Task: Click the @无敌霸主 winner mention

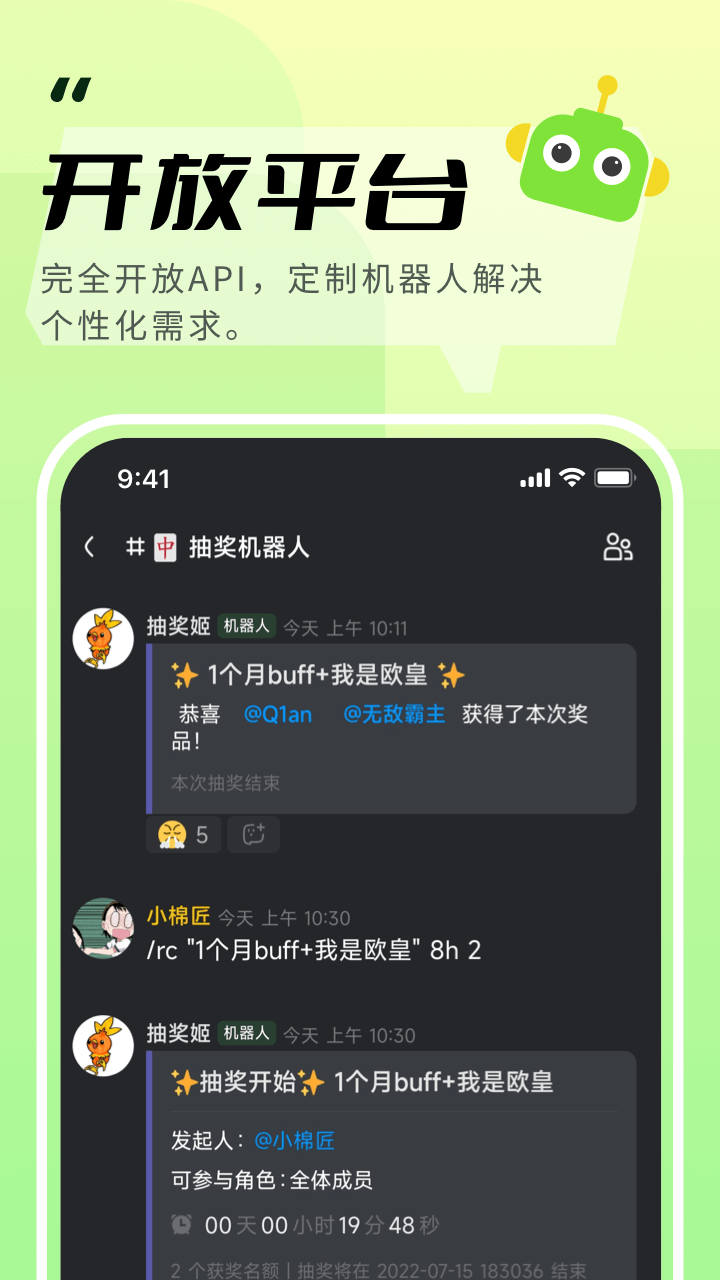Action: 393,715
